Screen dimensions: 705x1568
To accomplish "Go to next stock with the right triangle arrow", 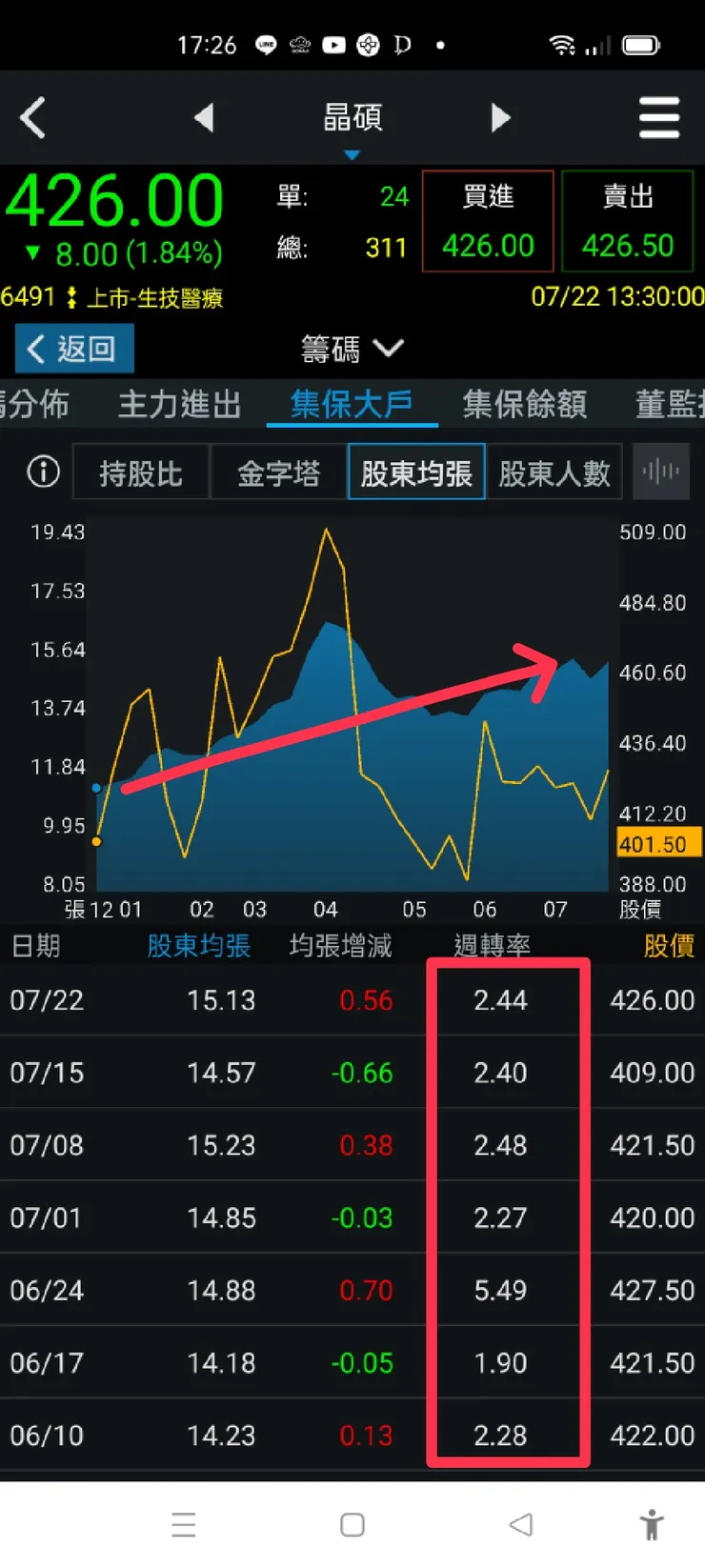I will coord(500,117).
